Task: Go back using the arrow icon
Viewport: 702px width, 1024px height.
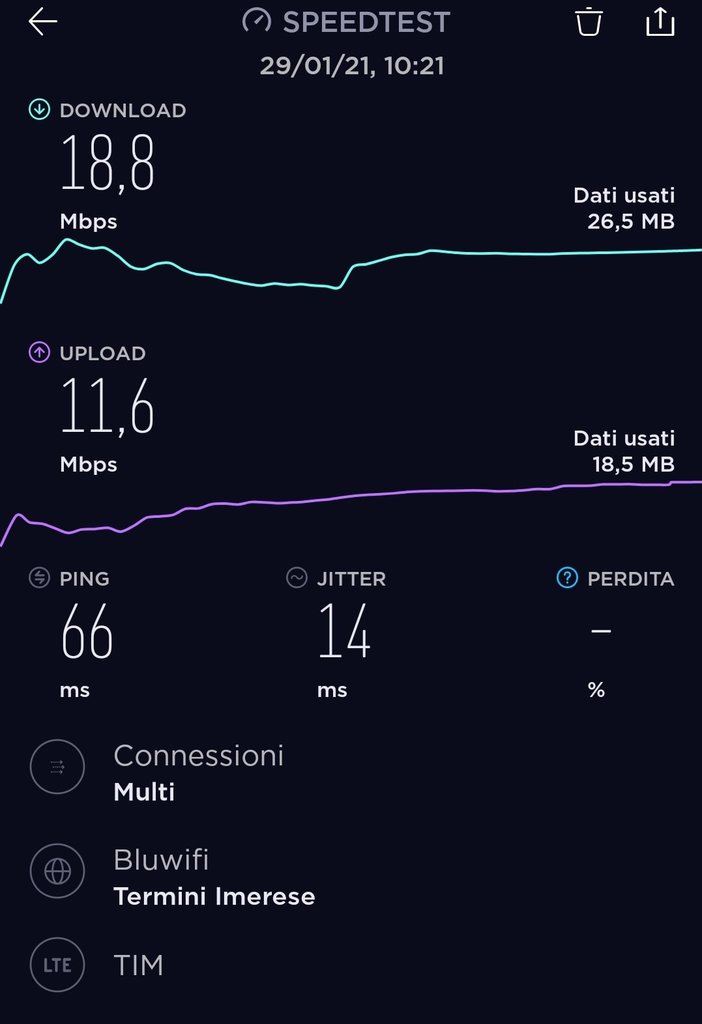Action: click(42, 22)
